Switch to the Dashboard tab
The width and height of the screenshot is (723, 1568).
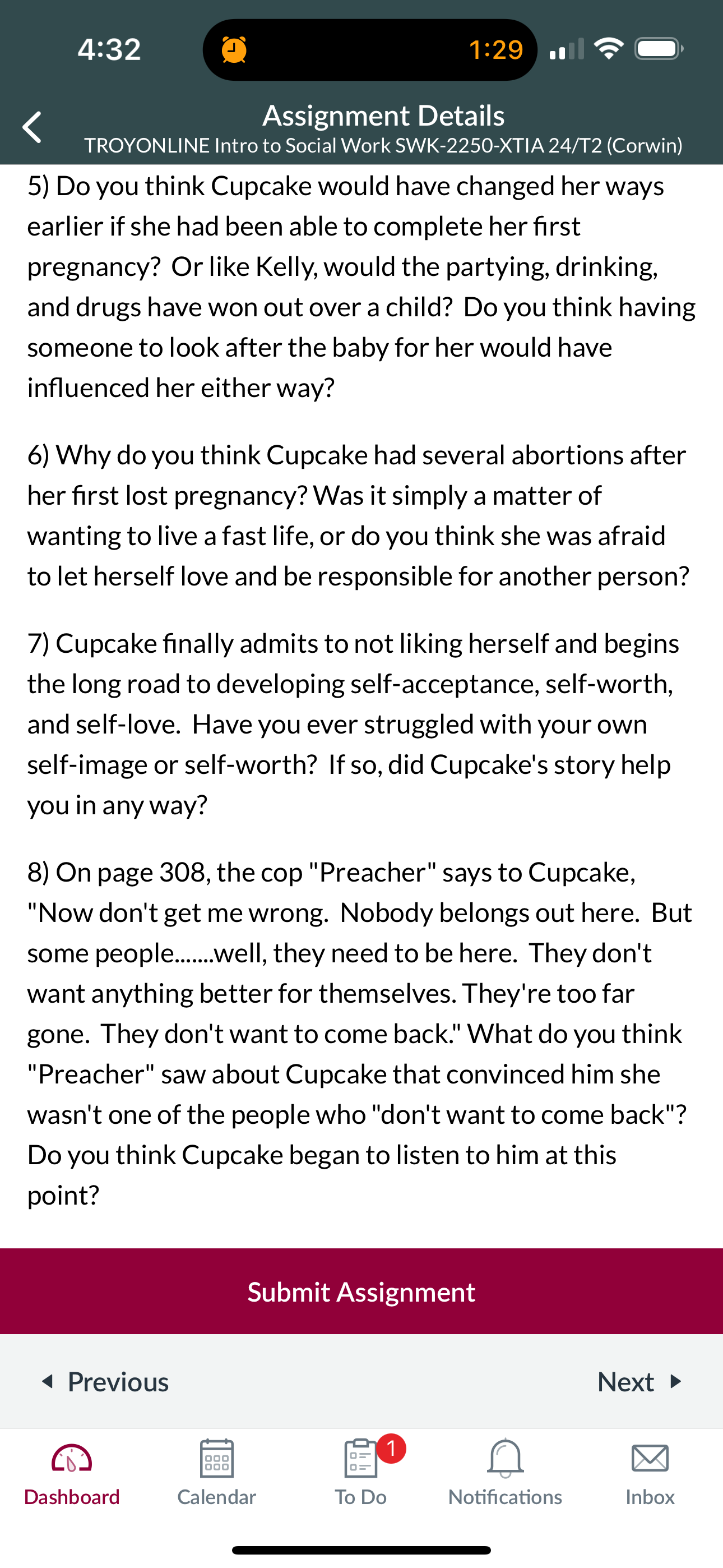click(72, 1473)
